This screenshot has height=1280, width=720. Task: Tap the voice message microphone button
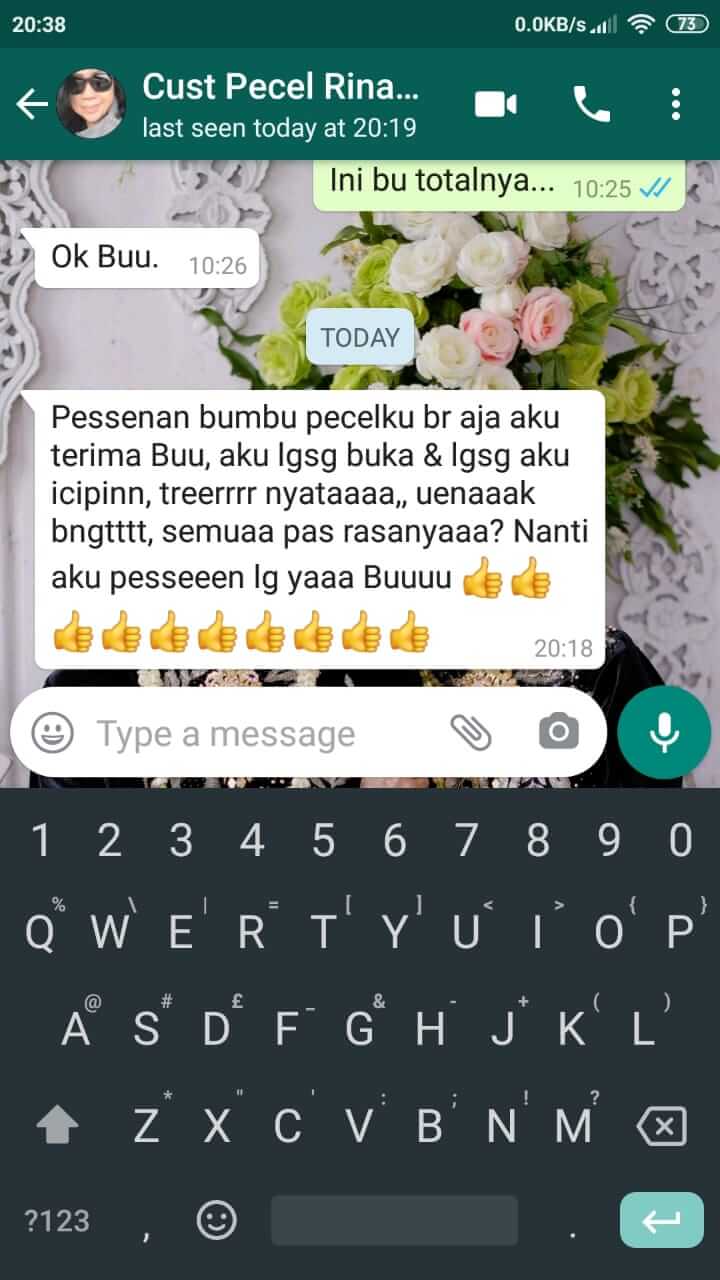click(663, 733)
